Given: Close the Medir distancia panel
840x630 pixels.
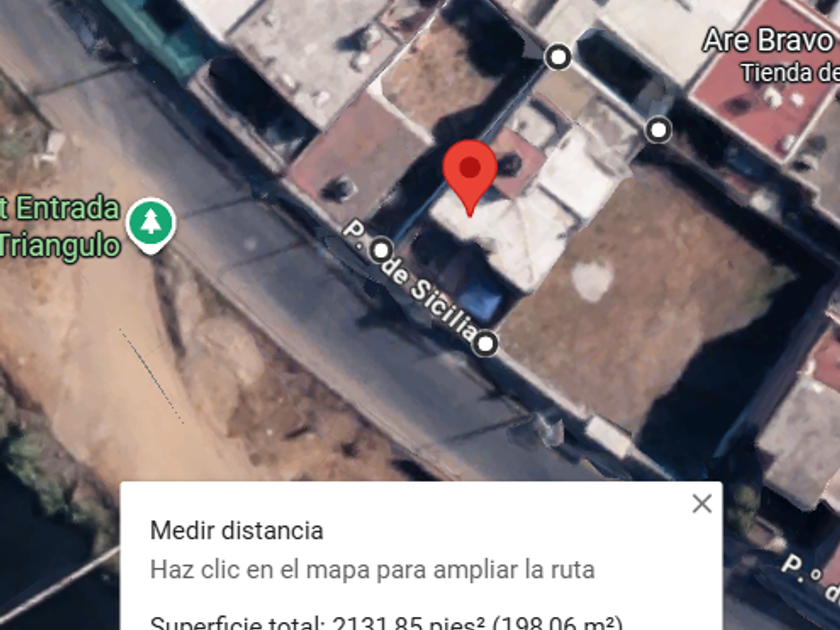Looking at the screenshot, I should (702, 504).
